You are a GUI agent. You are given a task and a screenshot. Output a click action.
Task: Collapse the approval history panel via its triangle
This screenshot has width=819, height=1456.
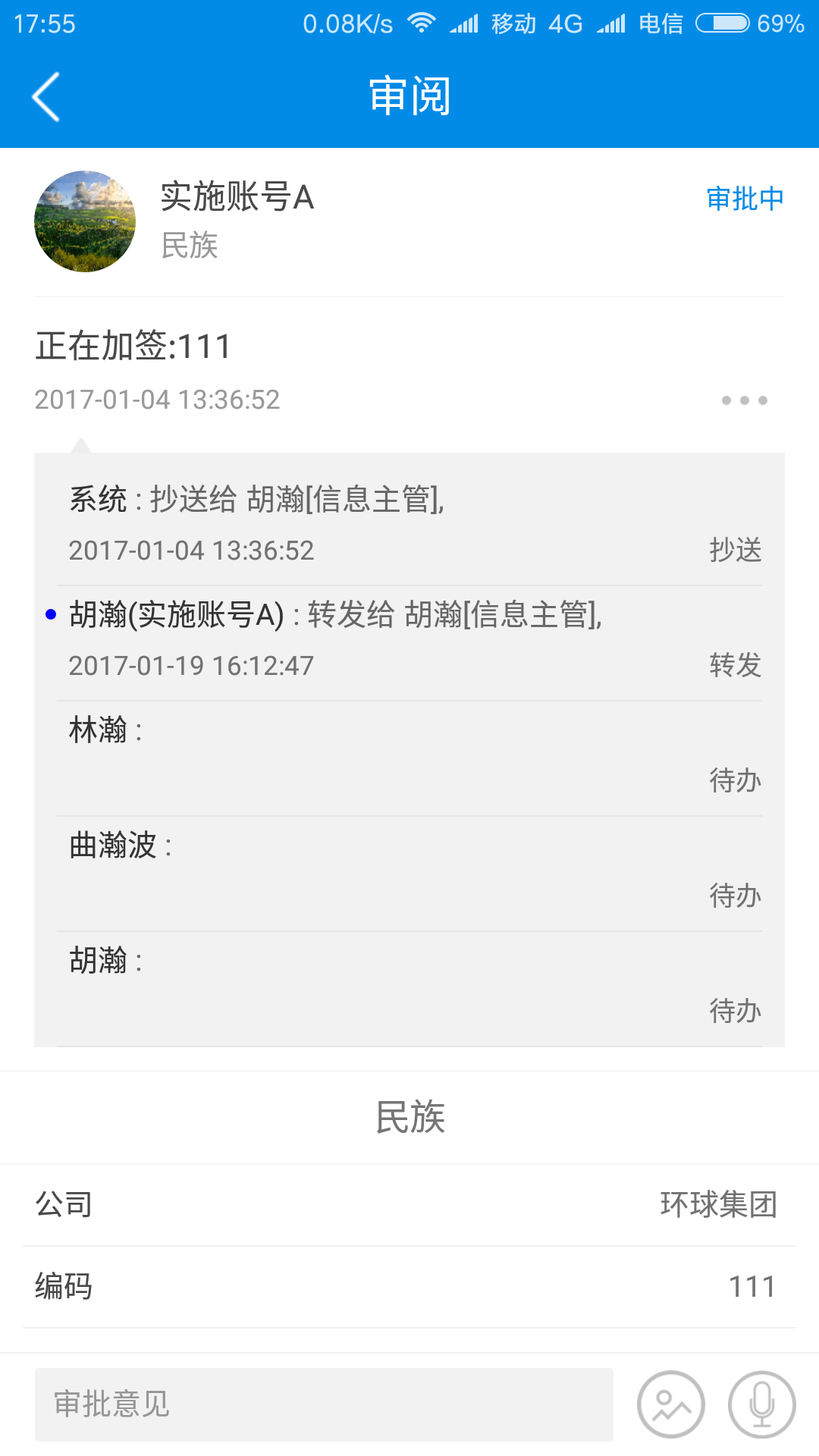81,447
